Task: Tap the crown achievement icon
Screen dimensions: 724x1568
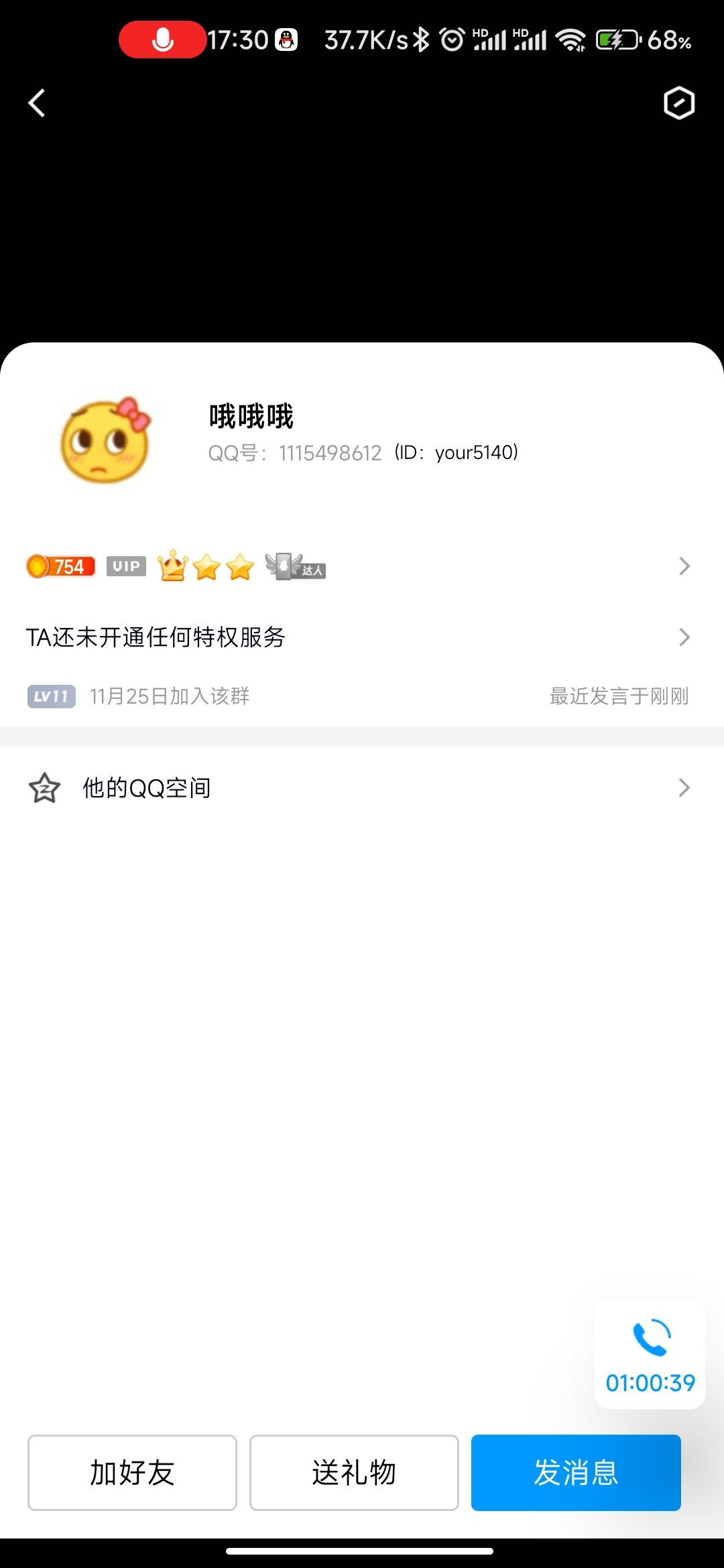Action: tap(172, 566)
